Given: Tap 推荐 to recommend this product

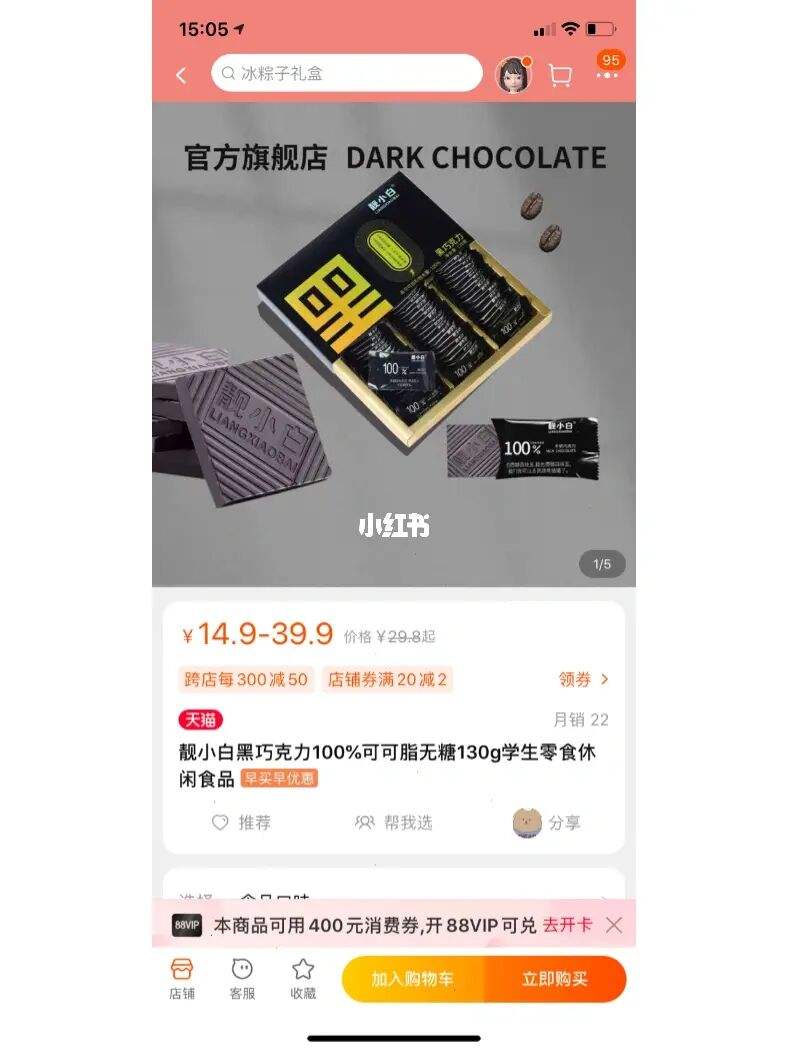Looking at the screenshot, I should coord(241,822).
